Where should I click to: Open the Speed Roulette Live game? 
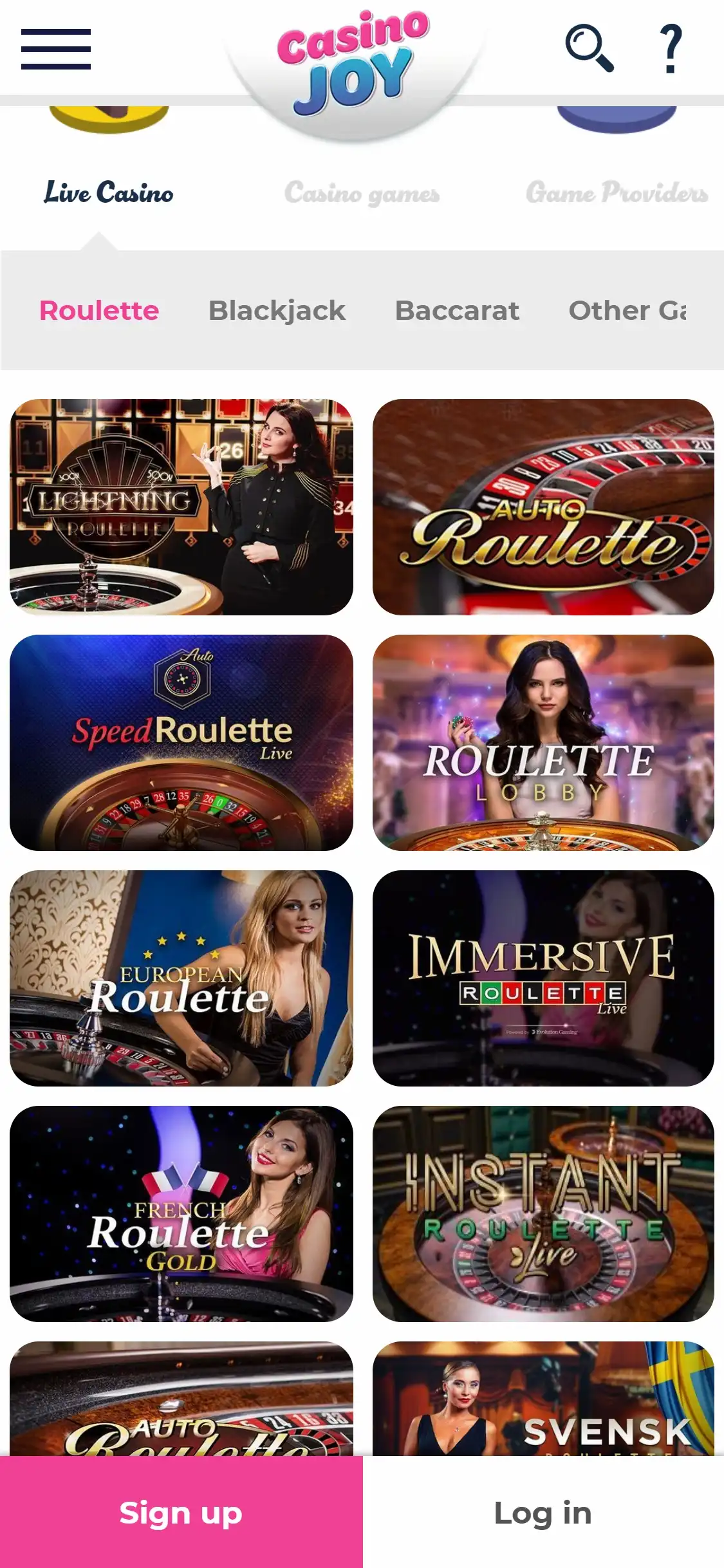click(181, 742)
